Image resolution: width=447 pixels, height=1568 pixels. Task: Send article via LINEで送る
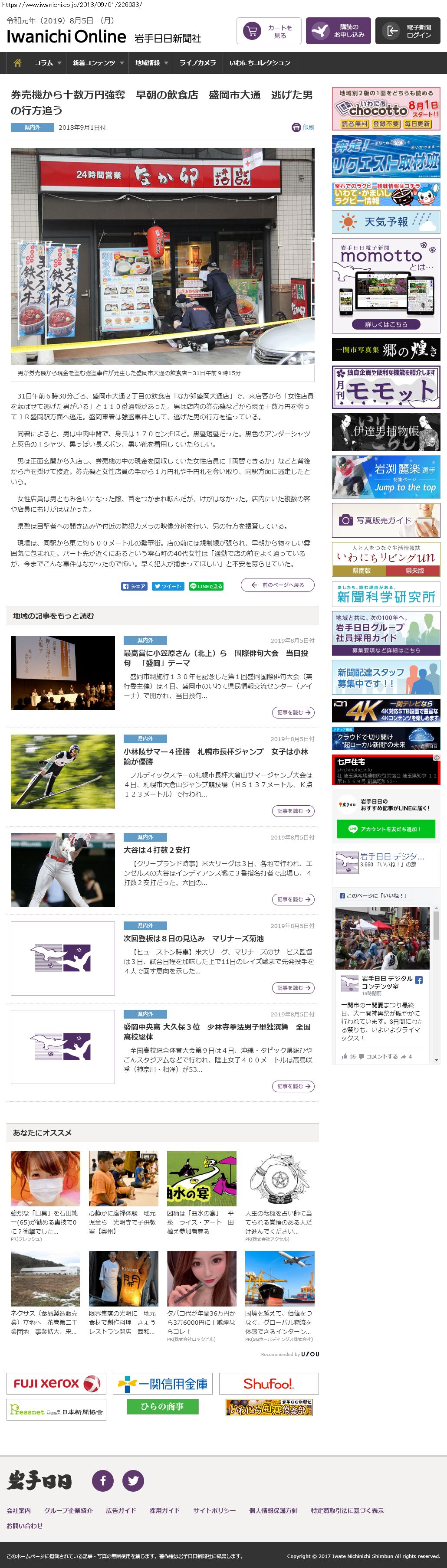point(207,586)
